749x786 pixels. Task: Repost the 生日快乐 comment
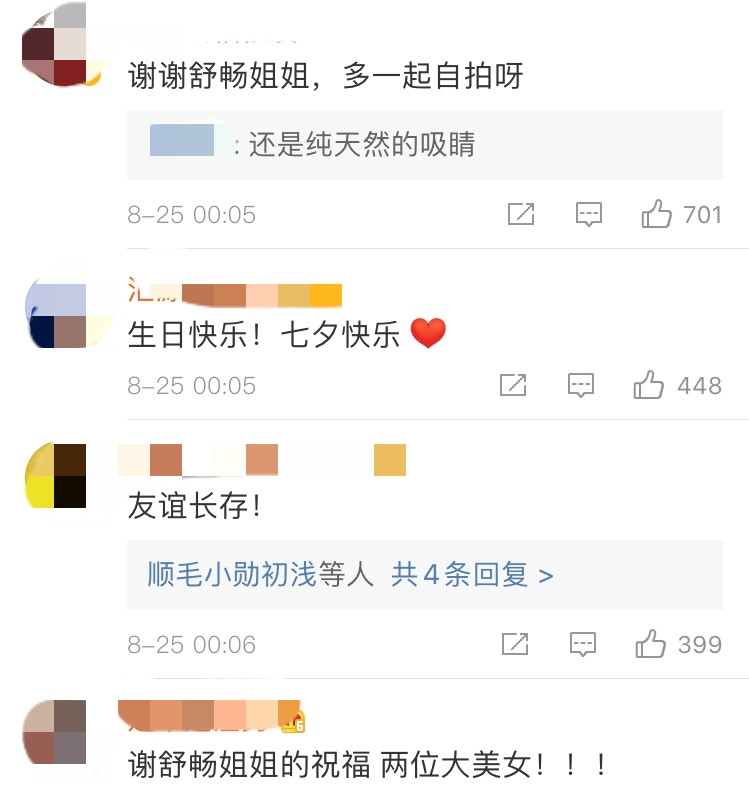pos(513,385)
